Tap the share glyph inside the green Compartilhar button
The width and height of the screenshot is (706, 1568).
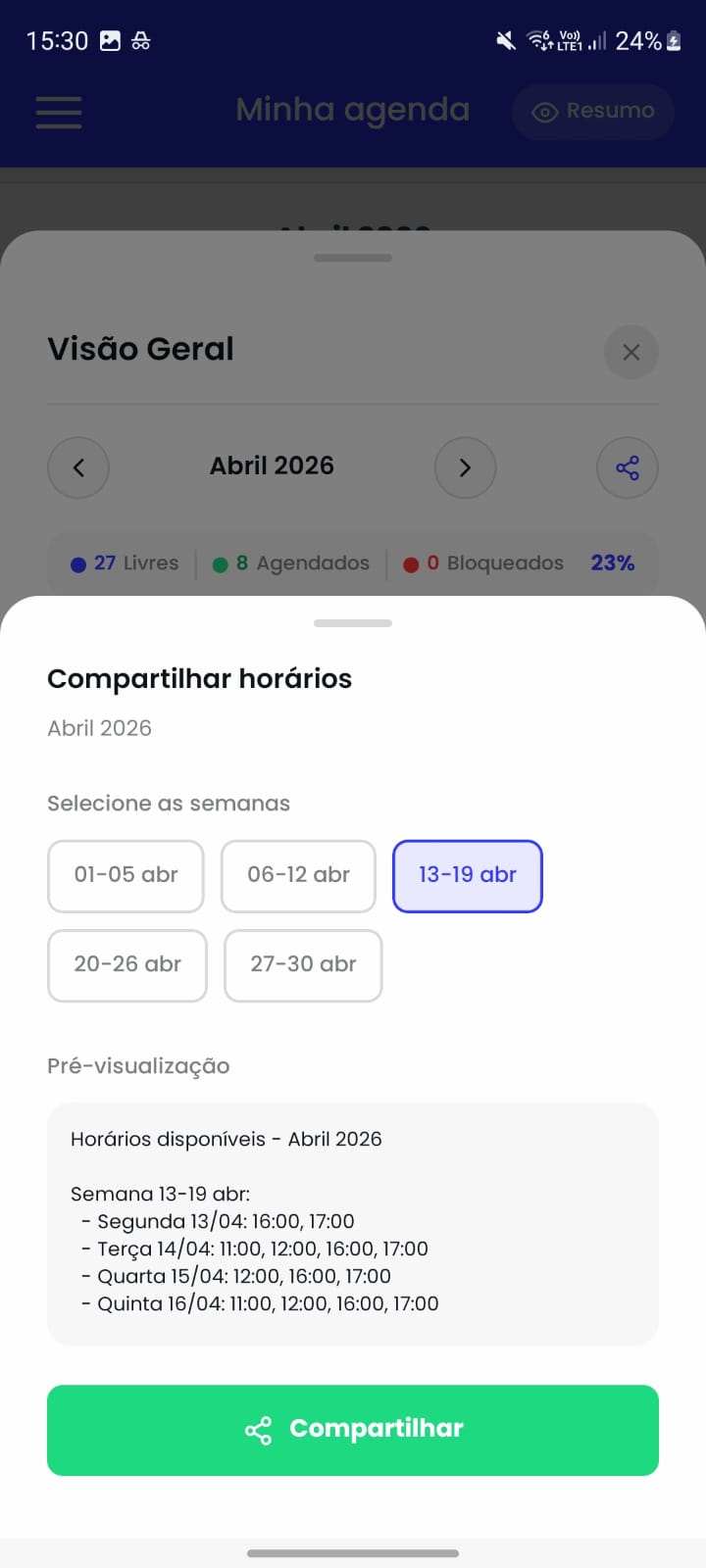tap(259, 1430)
